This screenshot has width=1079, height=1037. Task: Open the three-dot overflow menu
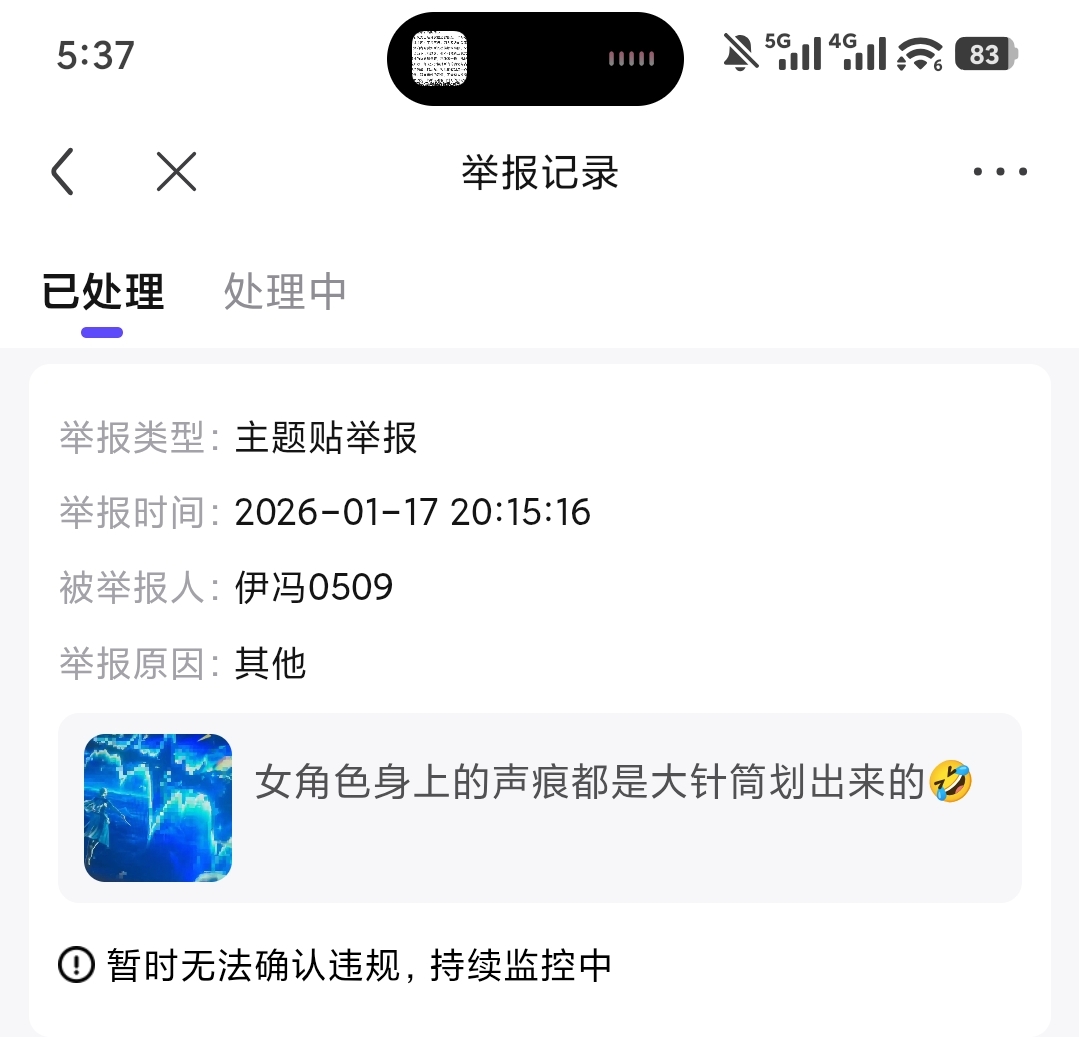pos(1000,172)
